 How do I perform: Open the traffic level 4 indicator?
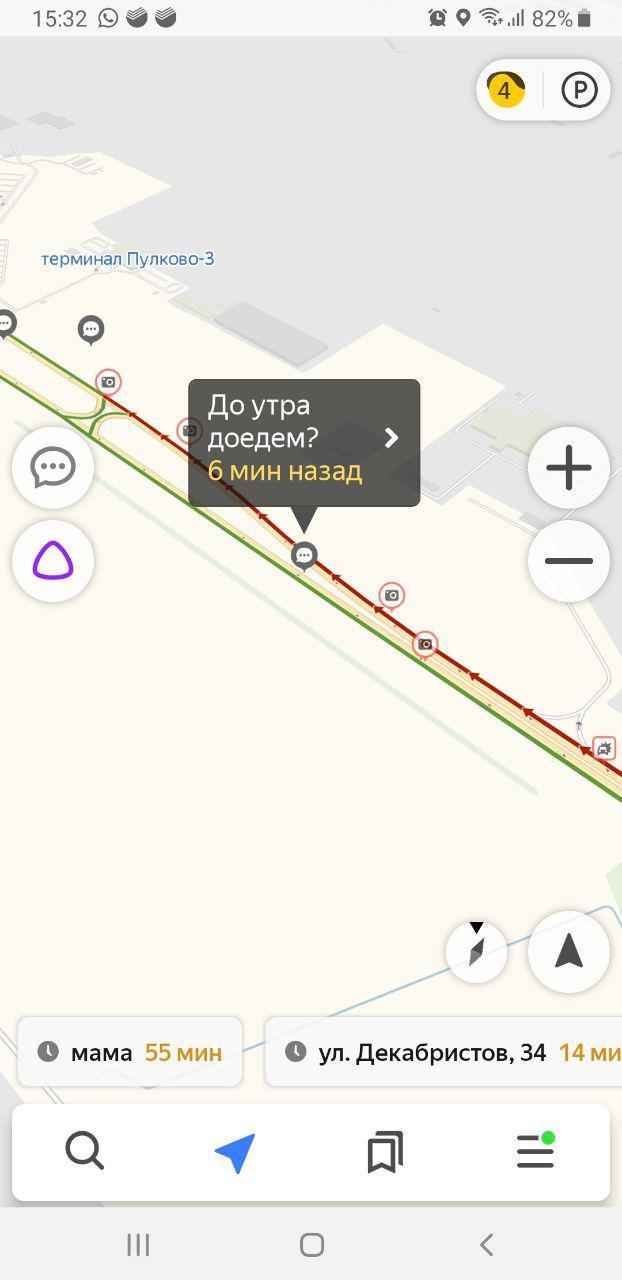[x=506, y=91]
